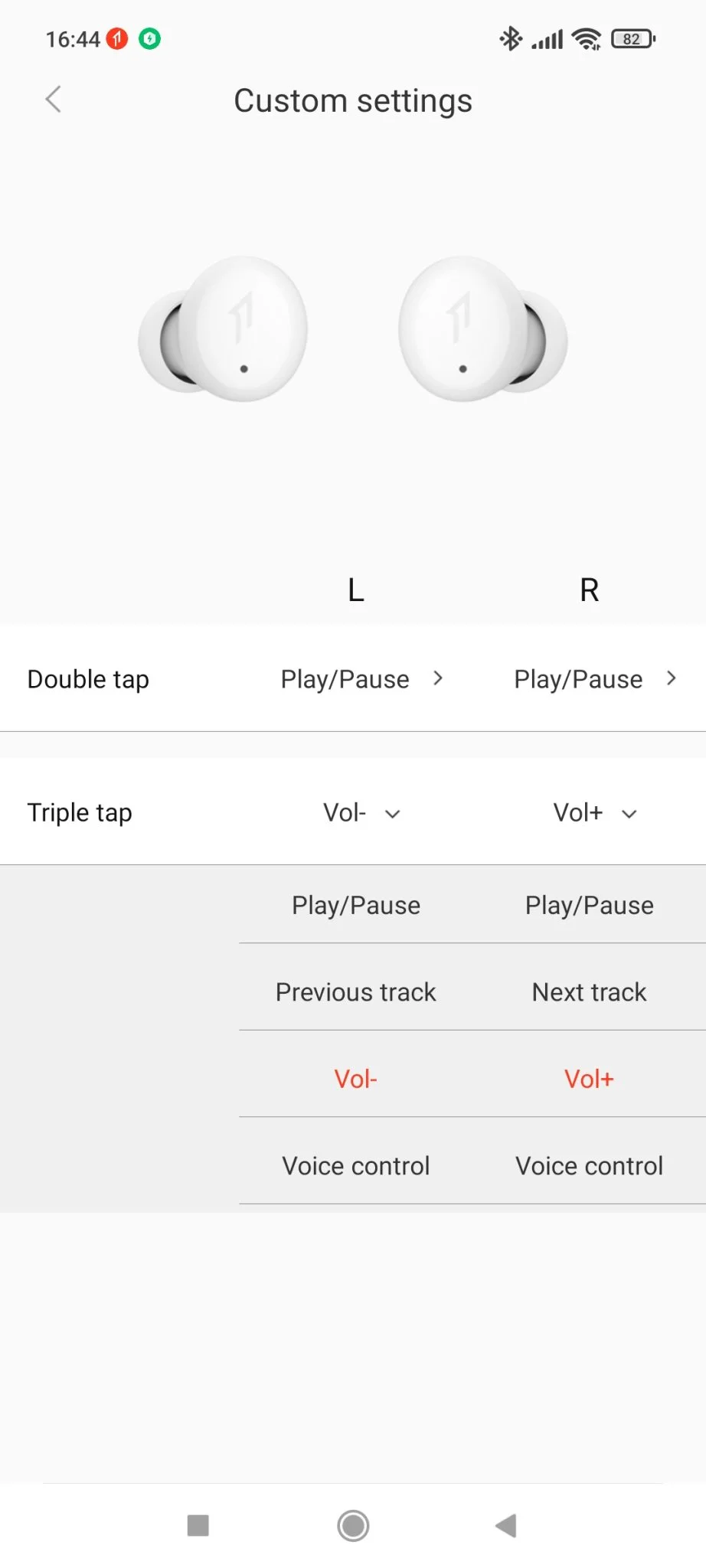Screen dimensions: 706x1568
Task: Set right triple tap to Voice control
Action: [x=589, y=1166]
